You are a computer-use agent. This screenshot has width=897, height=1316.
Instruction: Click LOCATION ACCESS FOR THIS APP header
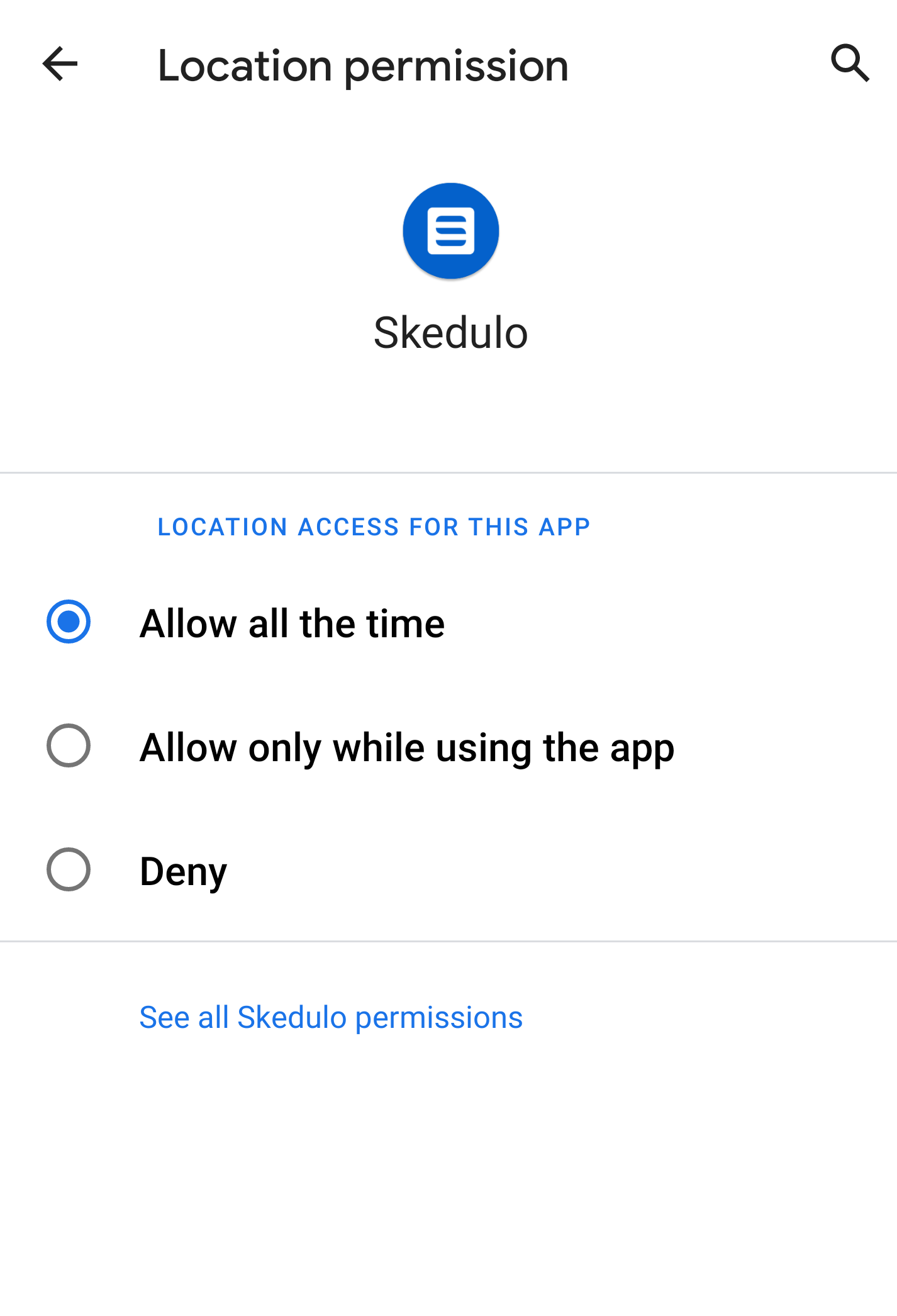coord(374,527)
